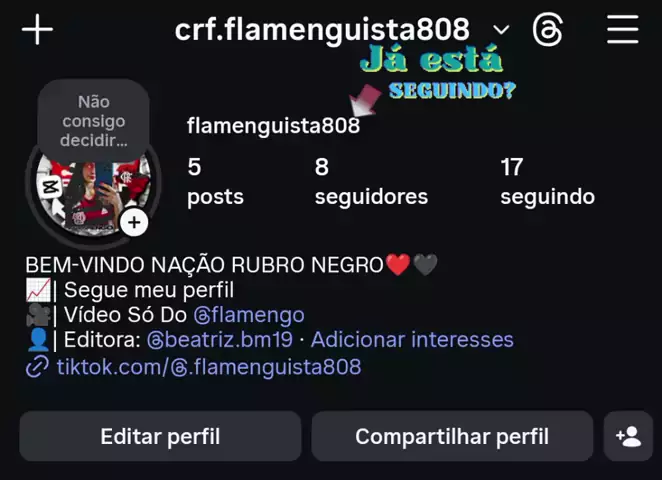Image resolution: width=662 pixels, height=480 pixels.
Task: Expand the crf.flamenguista808 account switcher
Action: [501, 30]
